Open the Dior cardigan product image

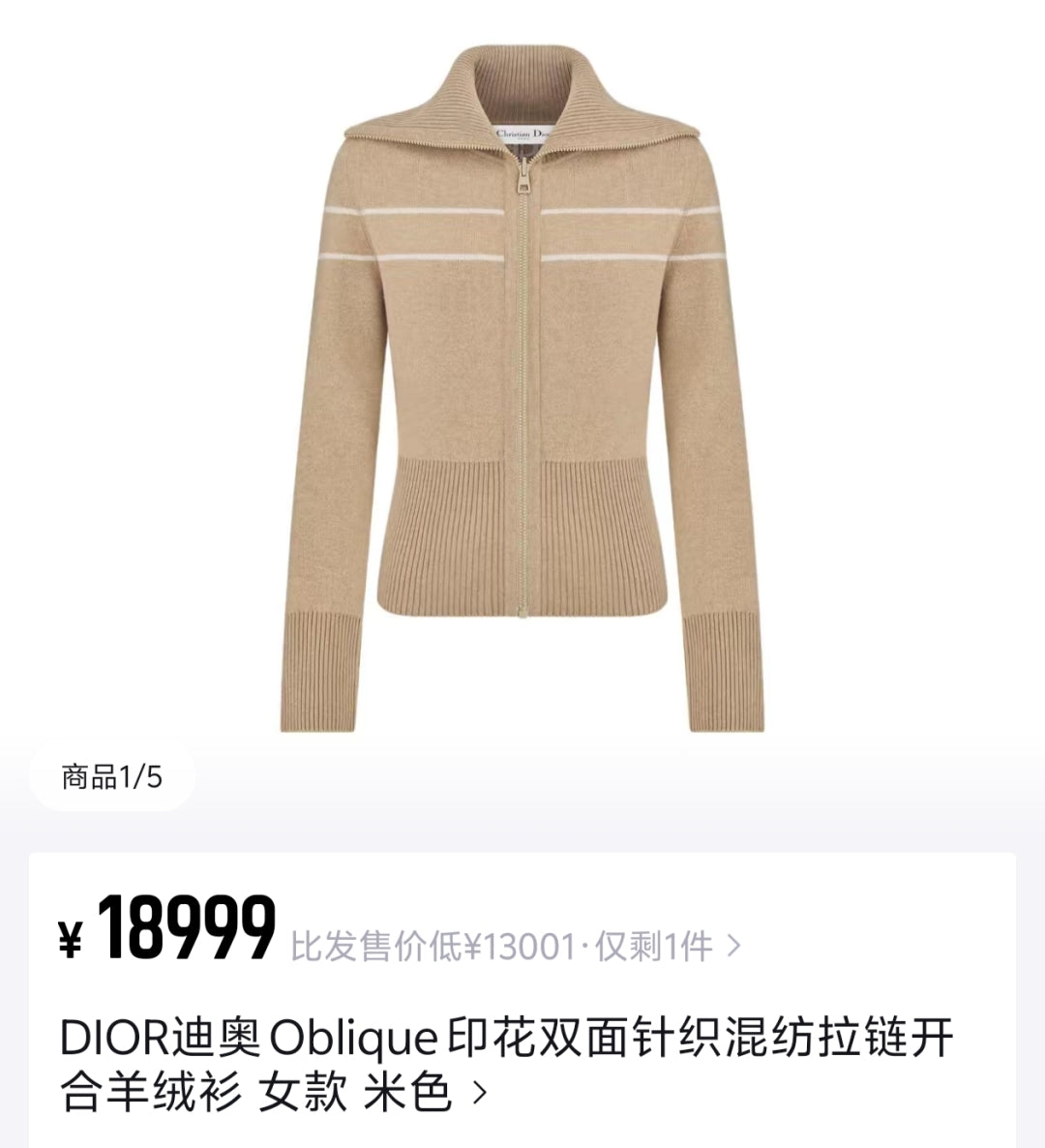[x=522, y=387]
